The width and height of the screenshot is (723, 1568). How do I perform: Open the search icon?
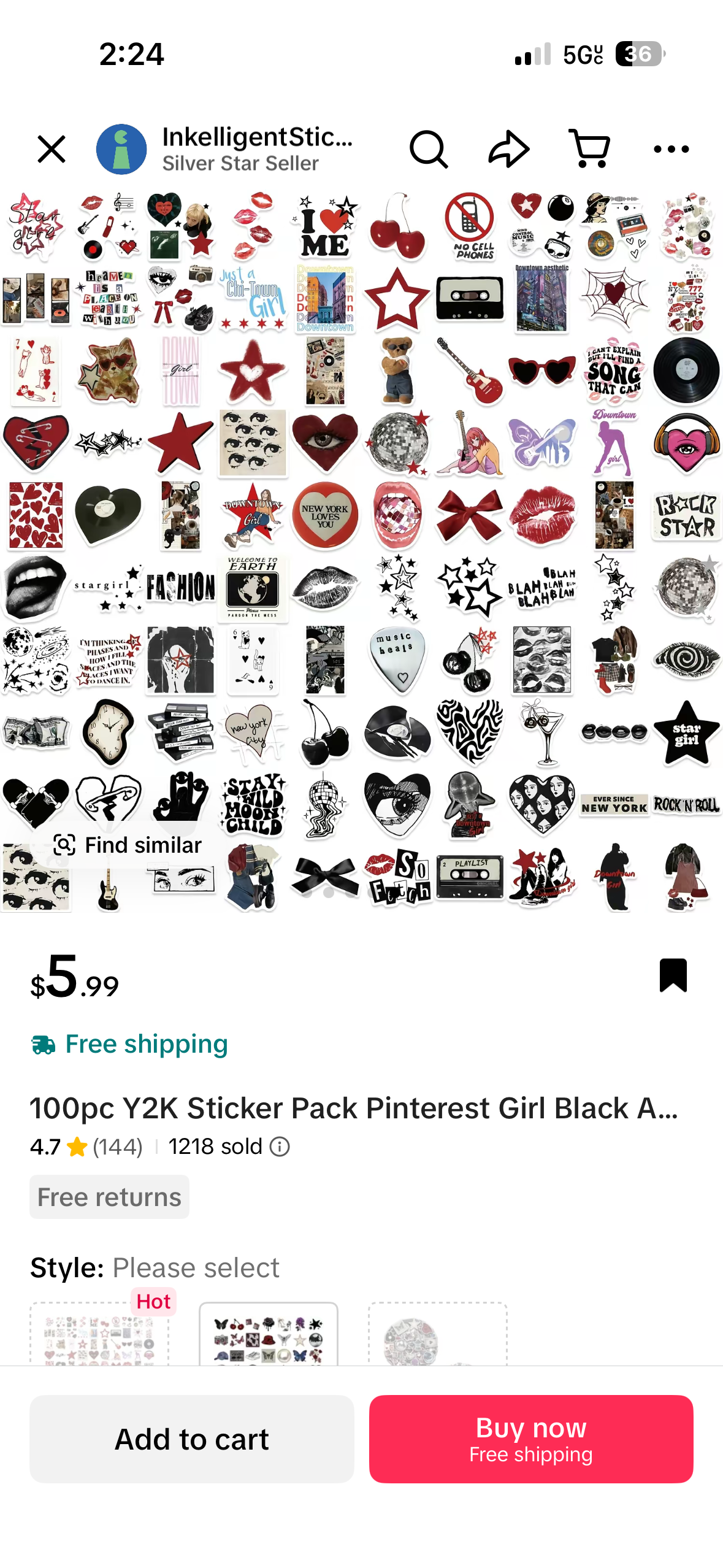(x=428, y=149)
